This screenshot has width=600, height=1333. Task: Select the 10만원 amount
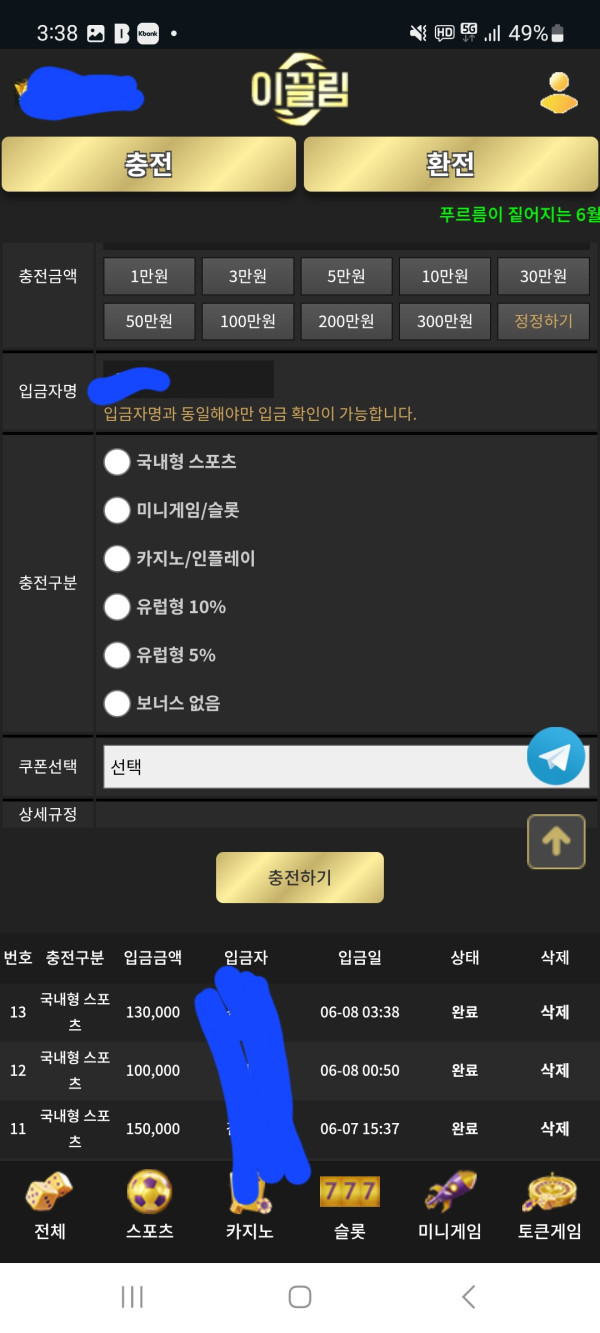click(444, 276)
